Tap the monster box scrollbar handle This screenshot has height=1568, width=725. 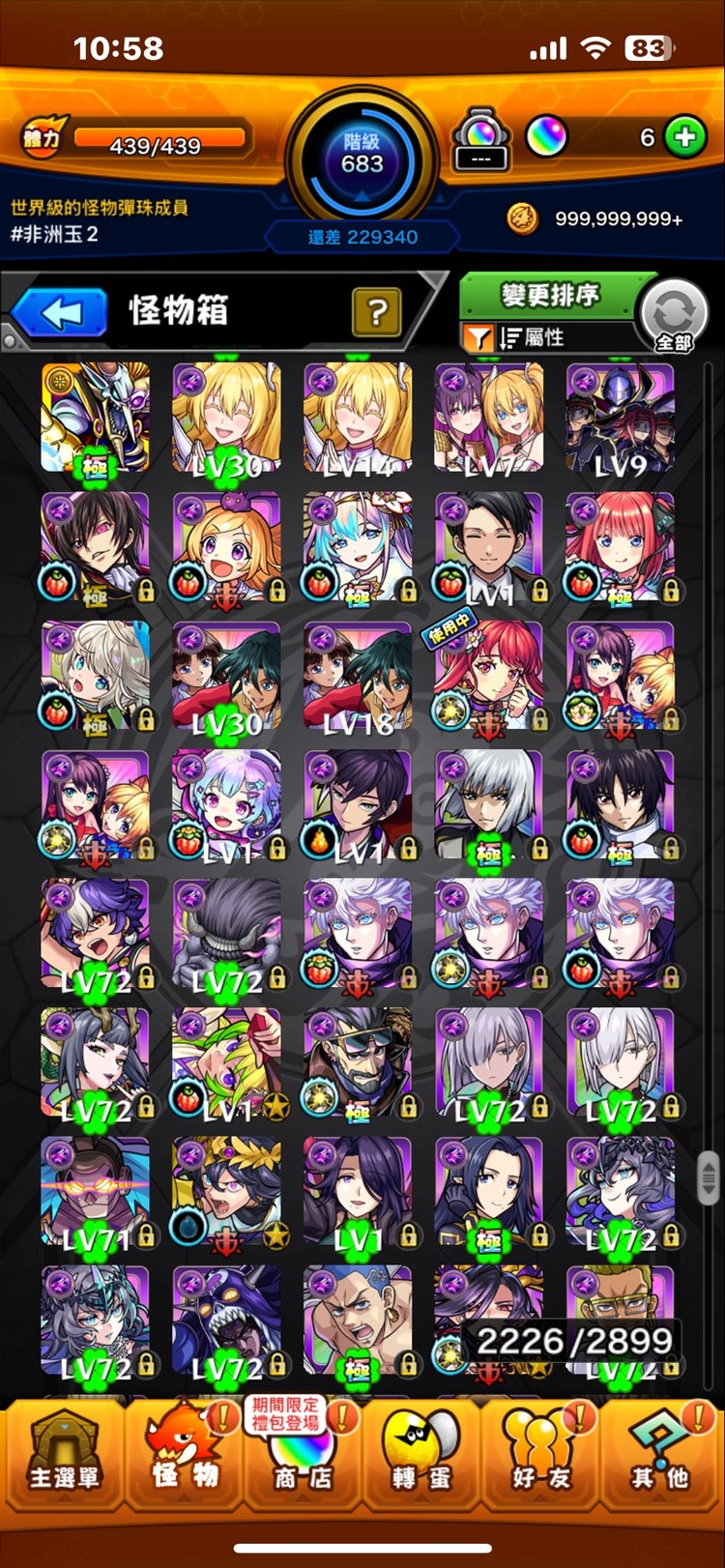point(709,1176)
